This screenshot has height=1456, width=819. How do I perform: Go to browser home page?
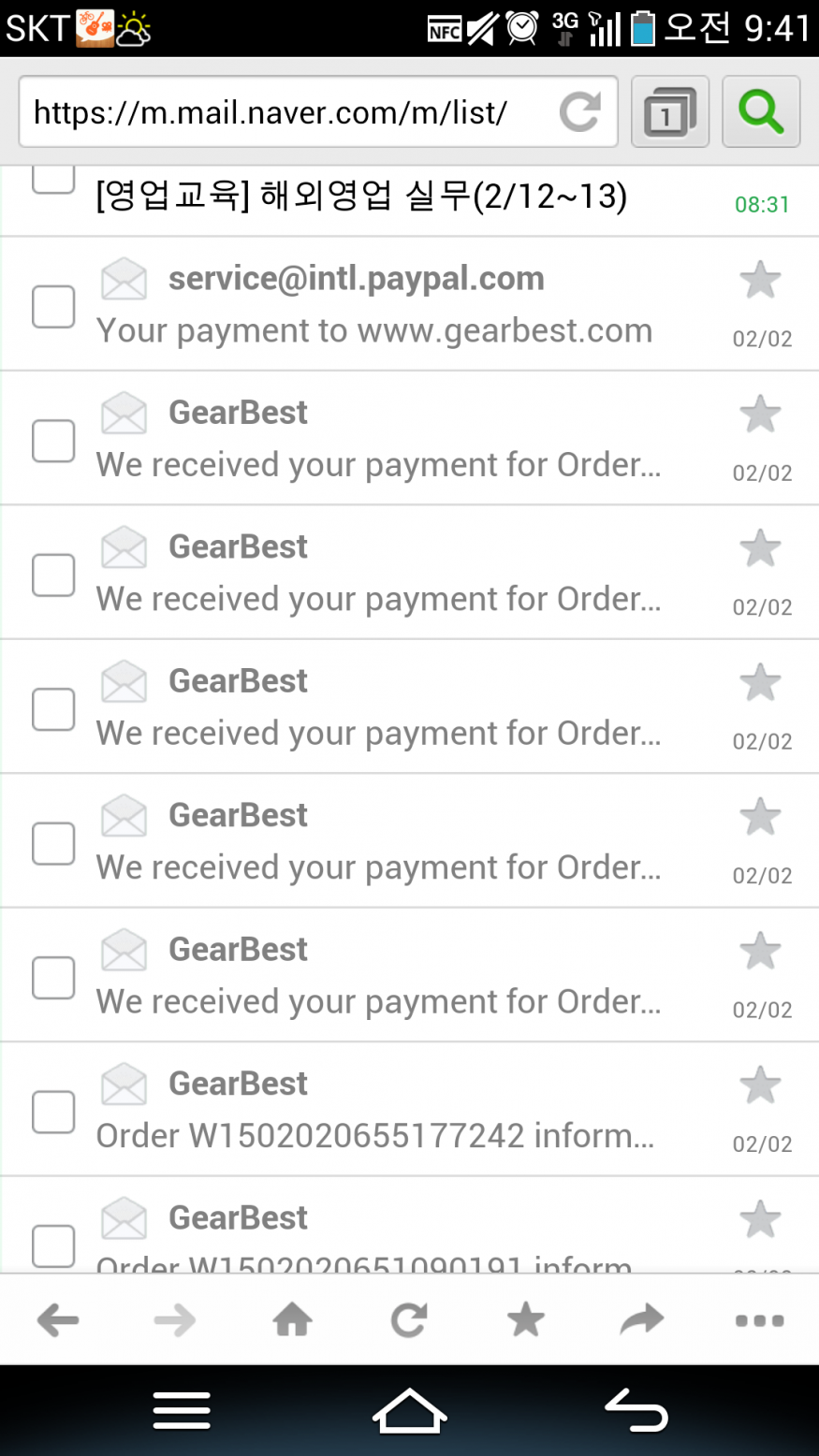coord(292,1320)
